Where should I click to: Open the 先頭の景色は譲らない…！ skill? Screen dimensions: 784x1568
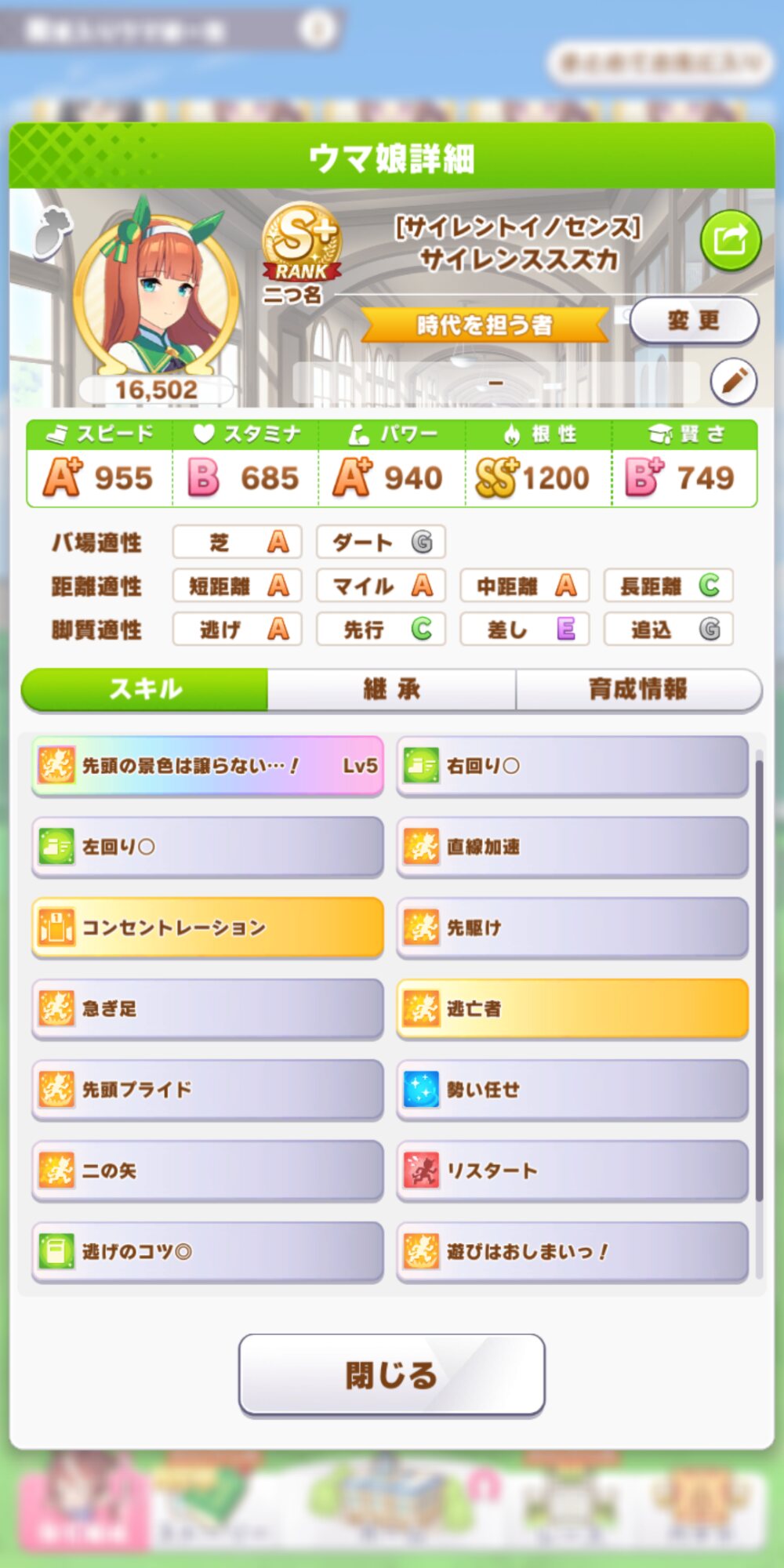tap(208, 766)
